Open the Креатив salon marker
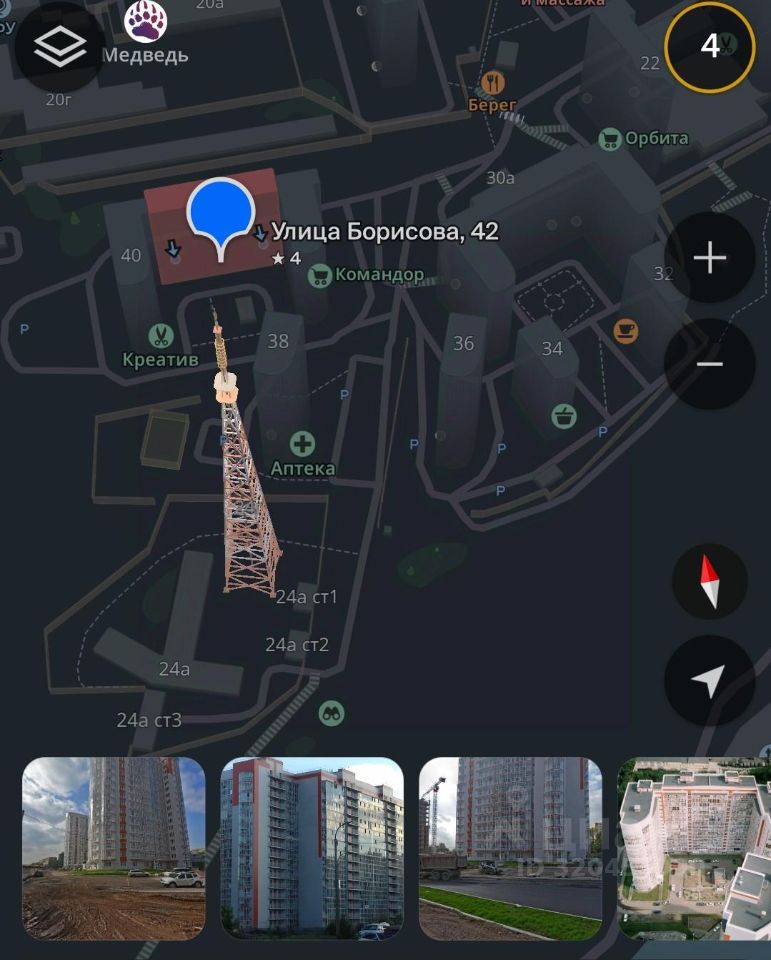771x960 pixels. pyautogui.click(x=159, y=335)
